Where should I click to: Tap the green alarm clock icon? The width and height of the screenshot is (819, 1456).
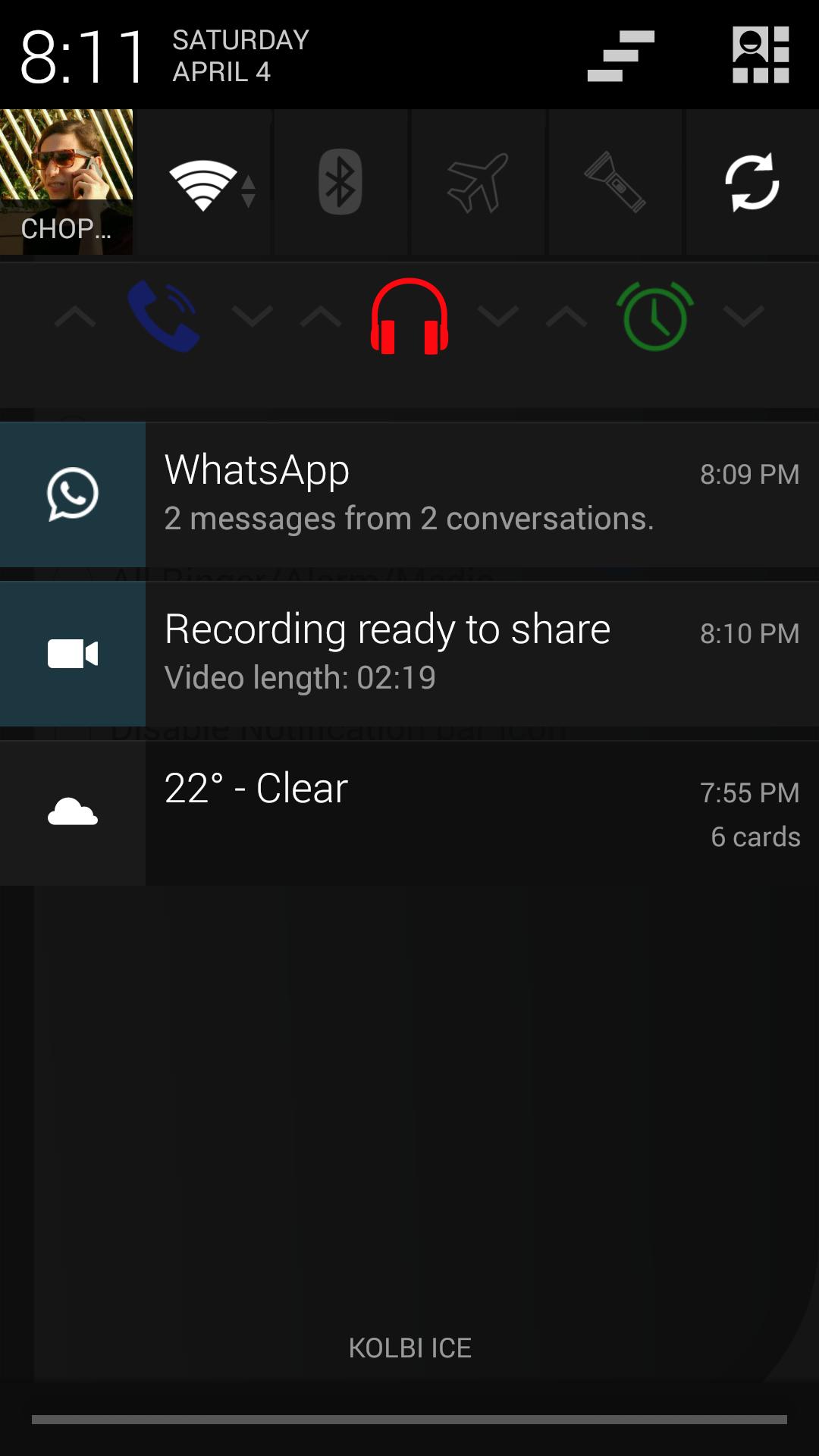(x=655, y=316)
